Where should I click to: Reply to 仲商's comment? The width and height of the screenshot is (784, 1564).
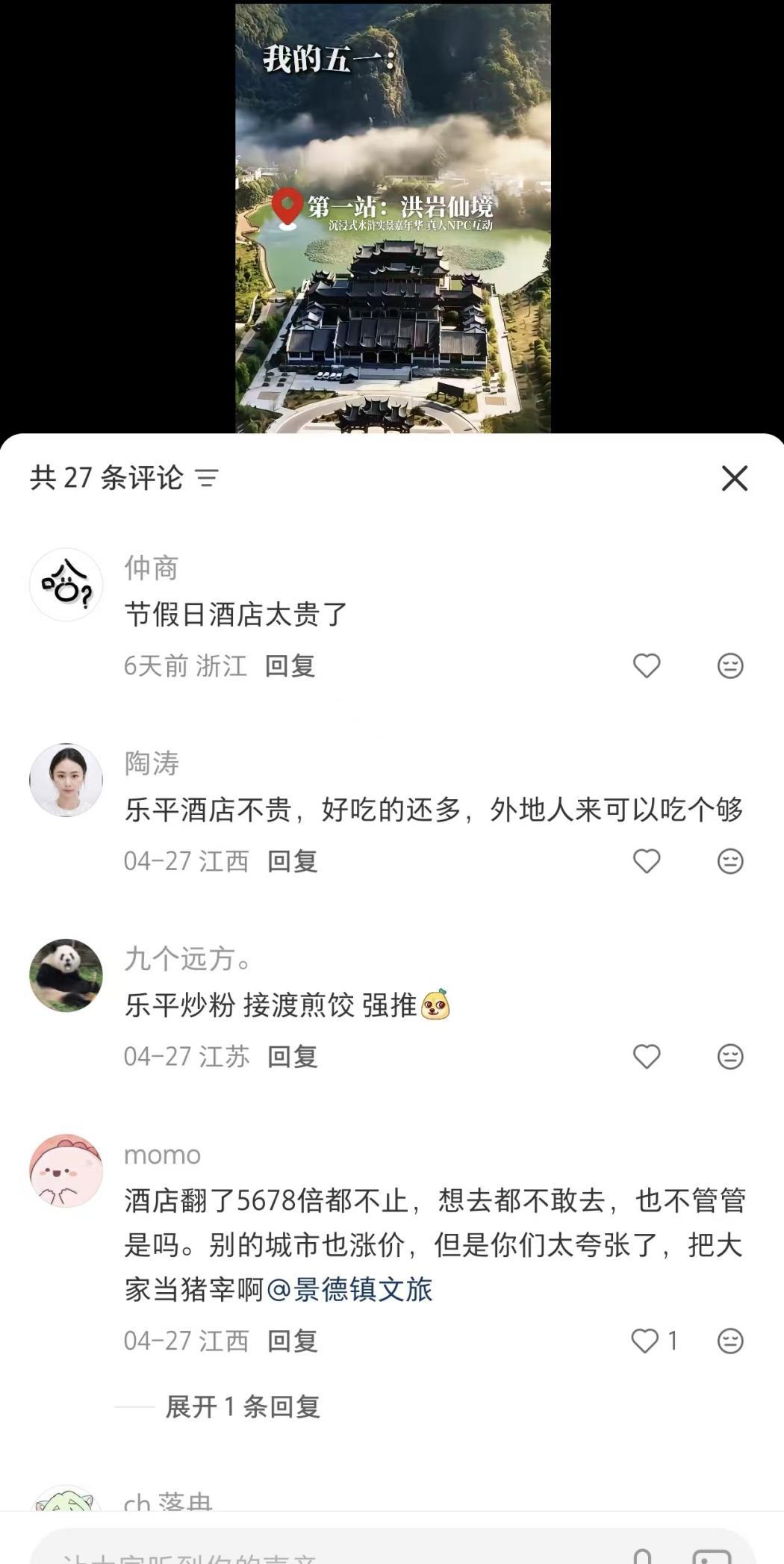[290, 665]
